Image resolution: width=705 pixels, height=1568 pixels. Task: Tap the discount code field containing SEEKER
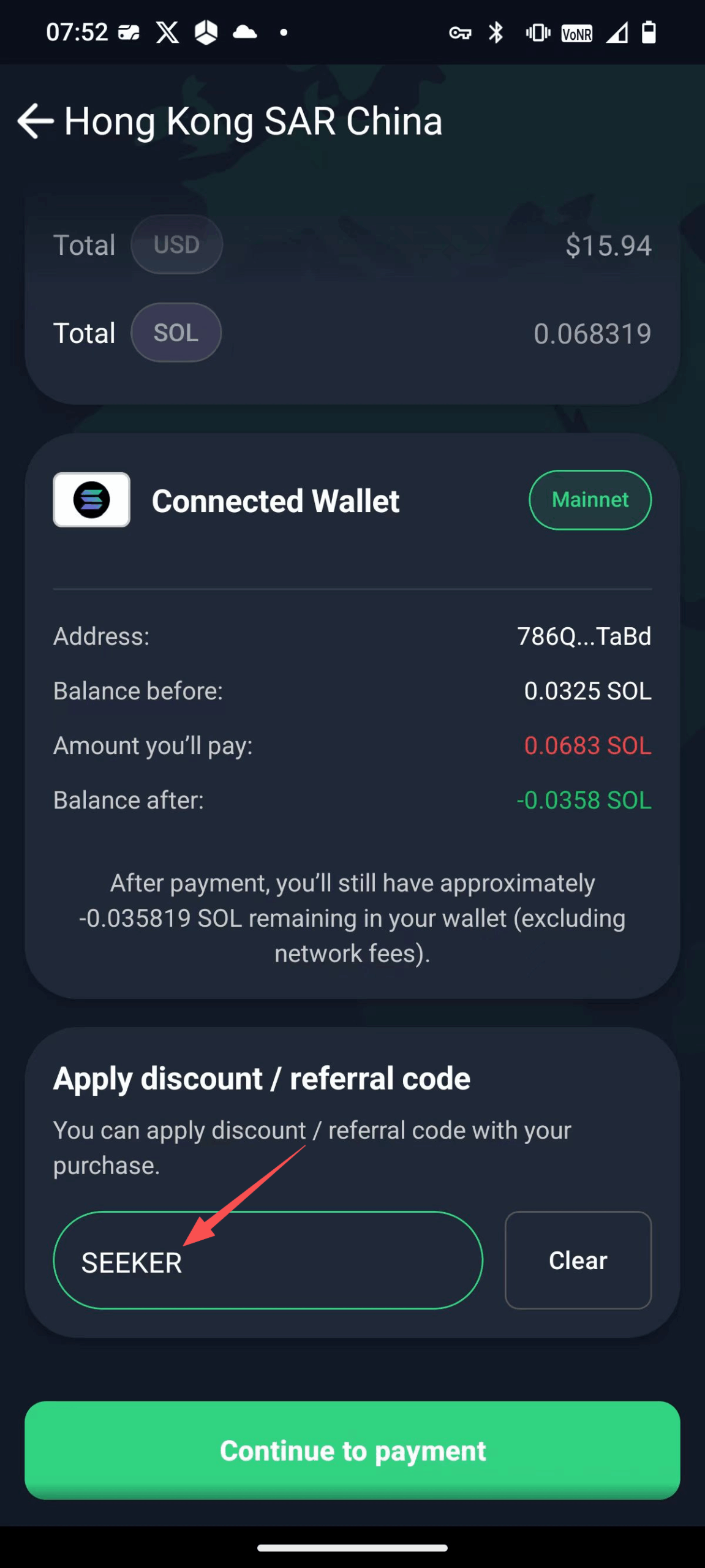[x=268, y=1261]
